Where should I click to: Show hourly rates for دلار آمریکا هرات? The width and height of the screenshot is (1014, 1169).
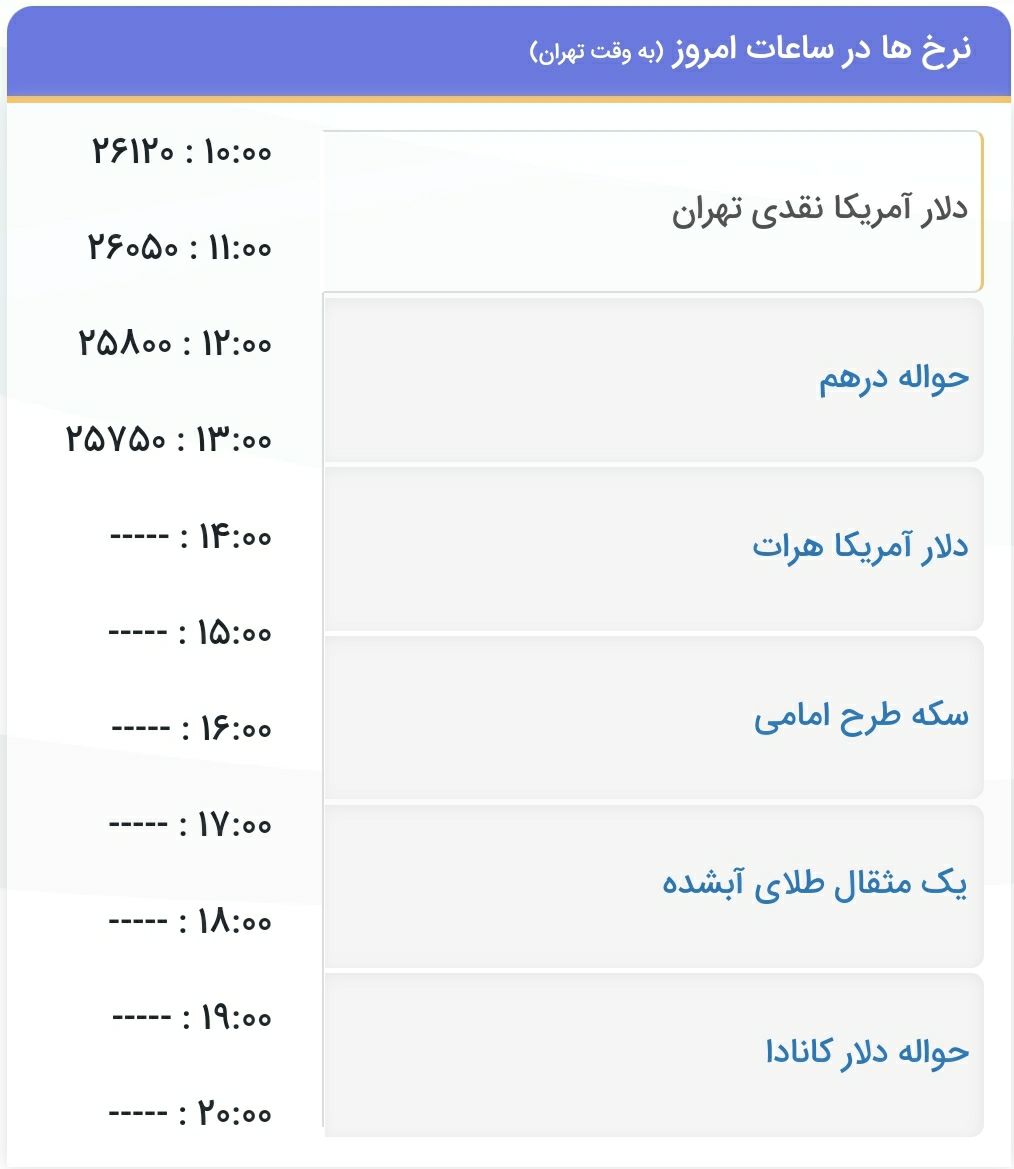click(x=860, y=547)
